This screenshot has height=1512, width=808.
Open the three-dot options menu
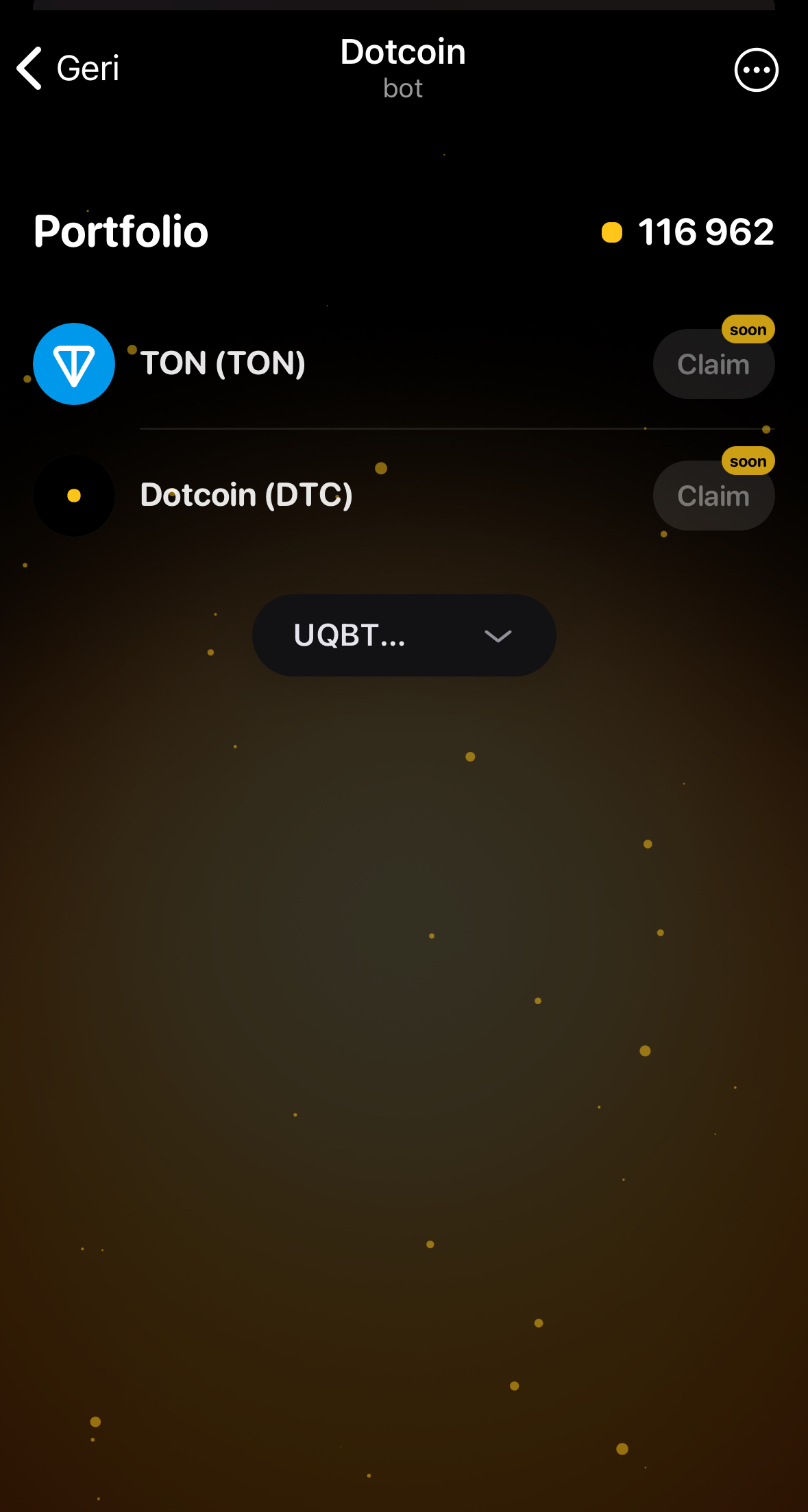(756, 70)
